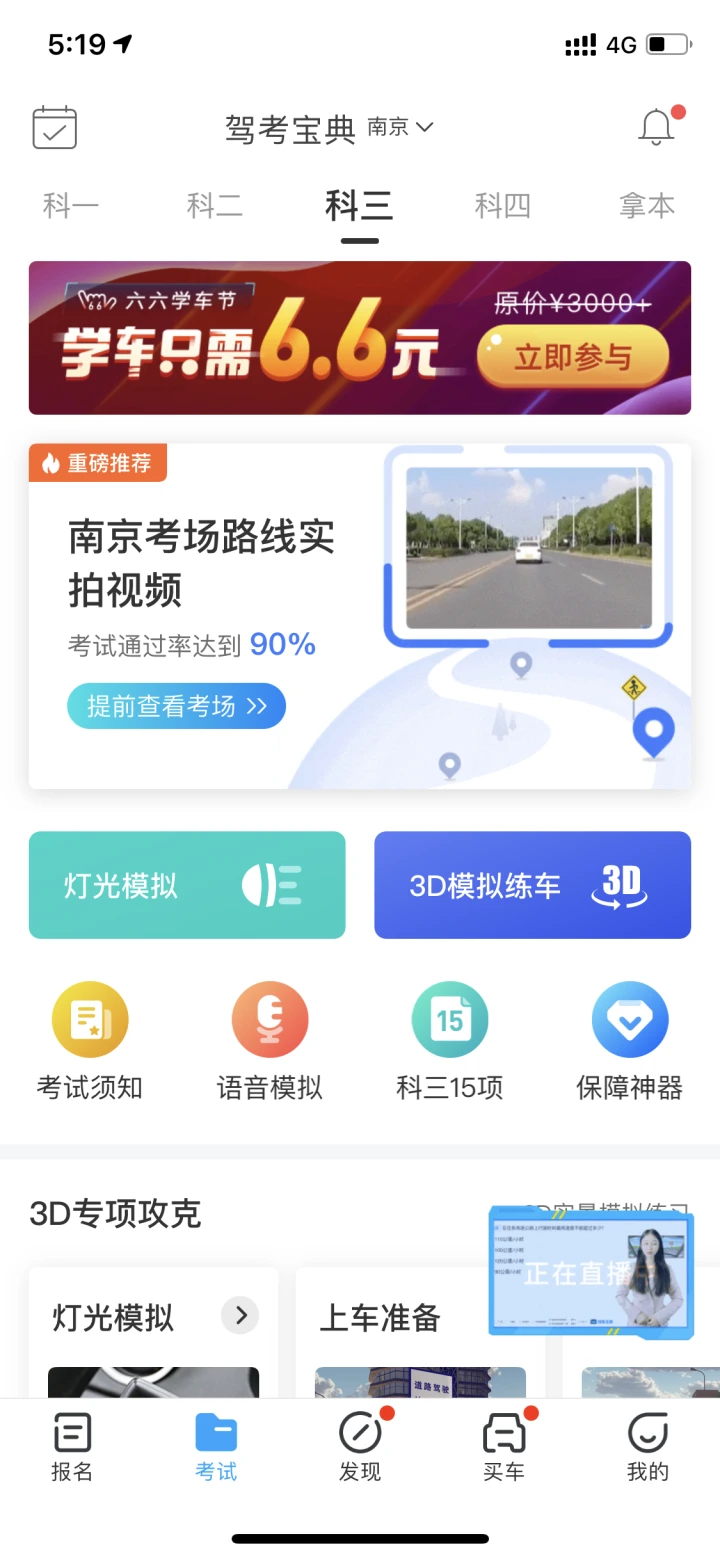Open the notifications bell
The height and width of the screenshot is (1559, 720).
tap(657, 127)
